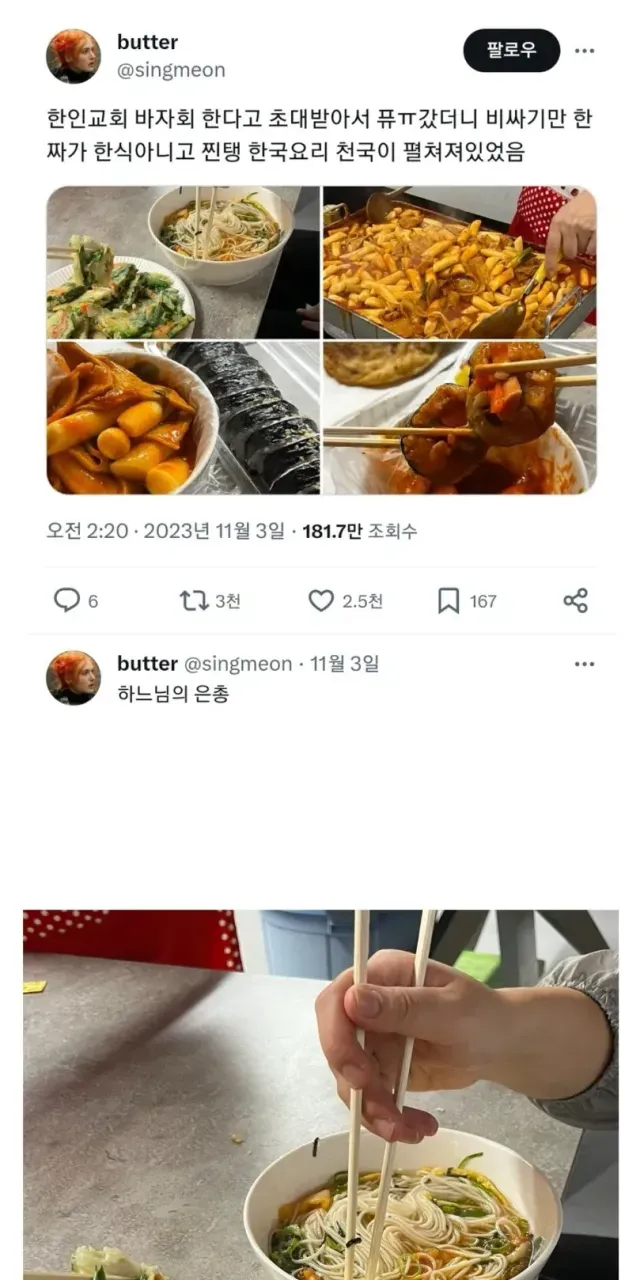Open the overflow menu on the 하느님의 은총 reply

585,664
